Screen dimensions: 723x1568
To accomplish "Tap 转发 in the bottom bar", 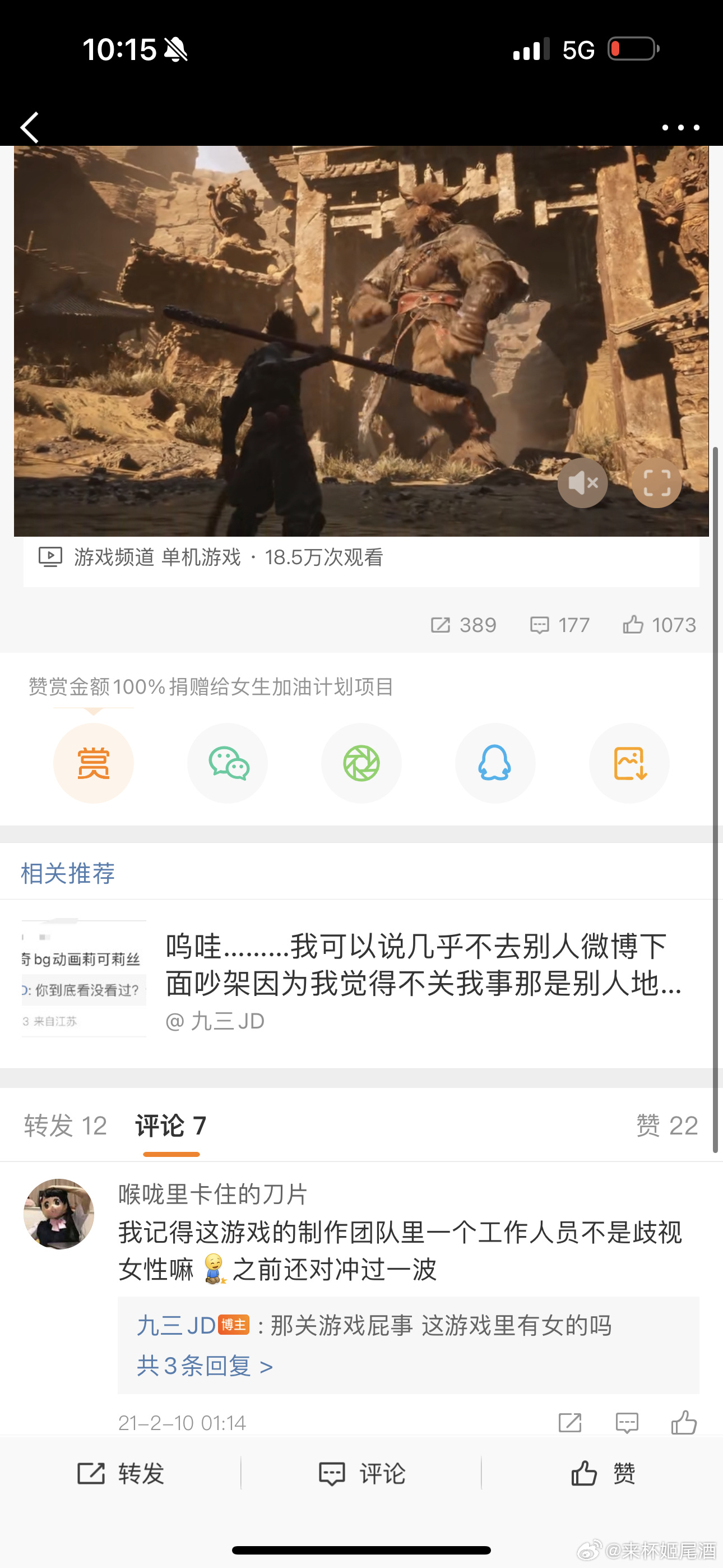I will [121, 1474].
